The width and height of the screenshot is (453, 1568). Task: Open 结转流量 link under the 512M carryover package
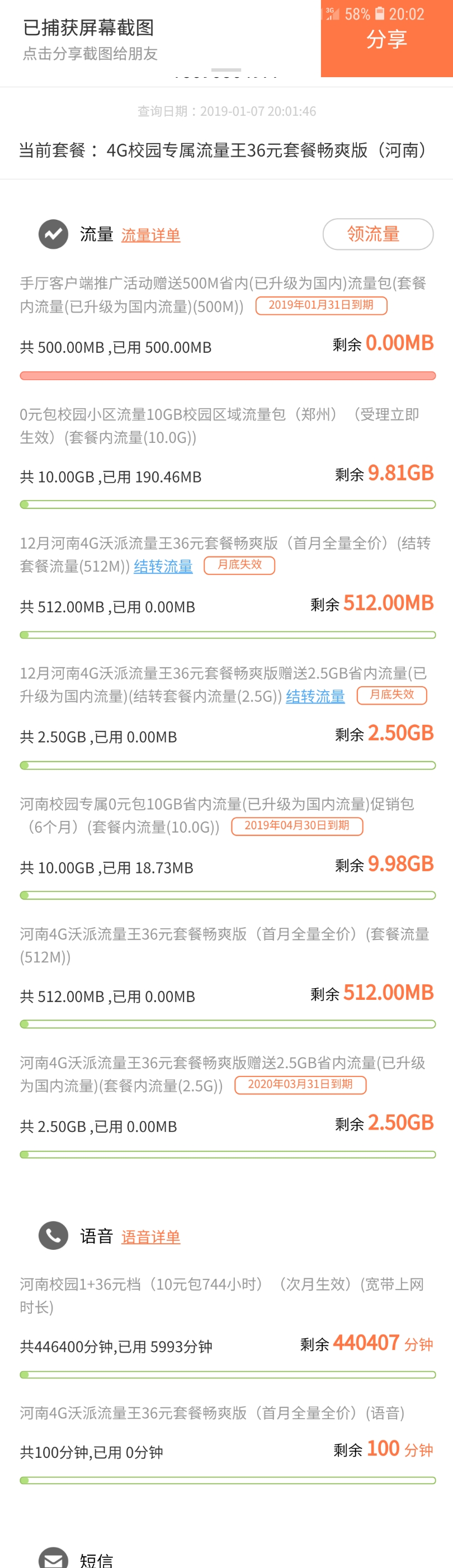coord(163,566)
